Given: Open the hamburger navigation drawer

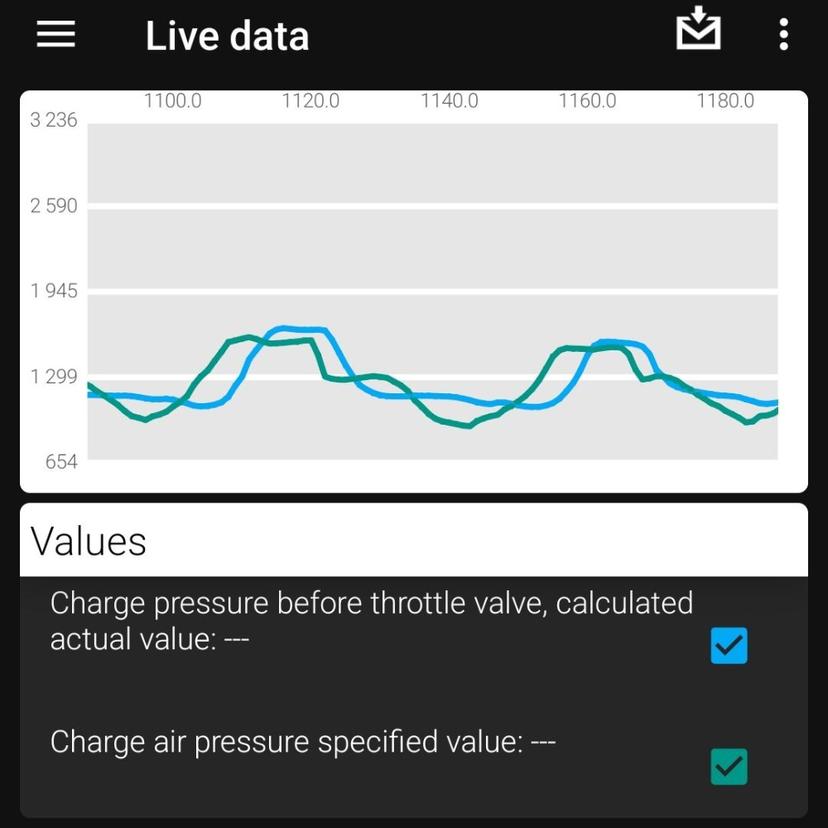Looking at the screenshot, I should point(56,35).
